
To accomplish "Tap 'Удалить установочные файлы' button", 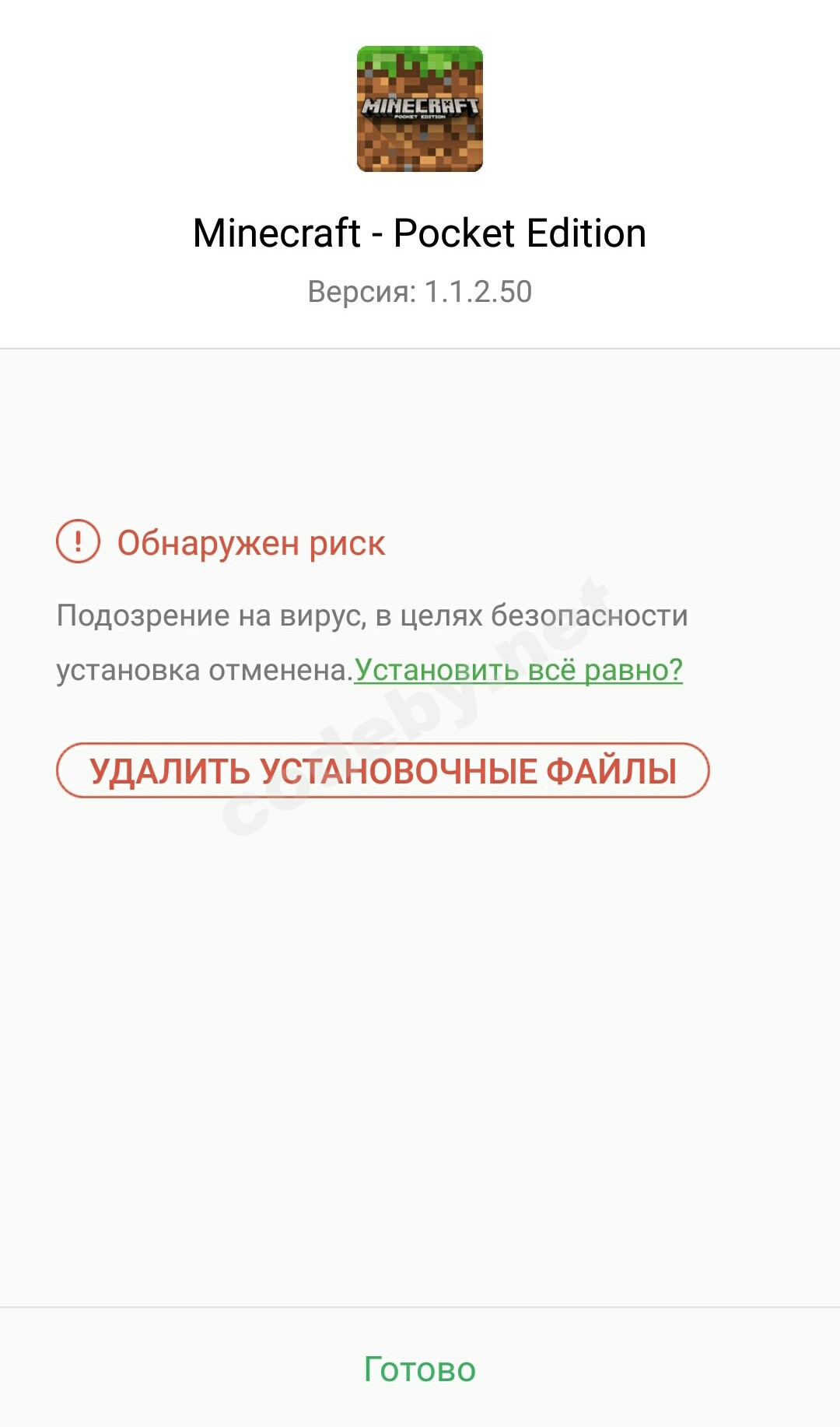I will [383, 770].
